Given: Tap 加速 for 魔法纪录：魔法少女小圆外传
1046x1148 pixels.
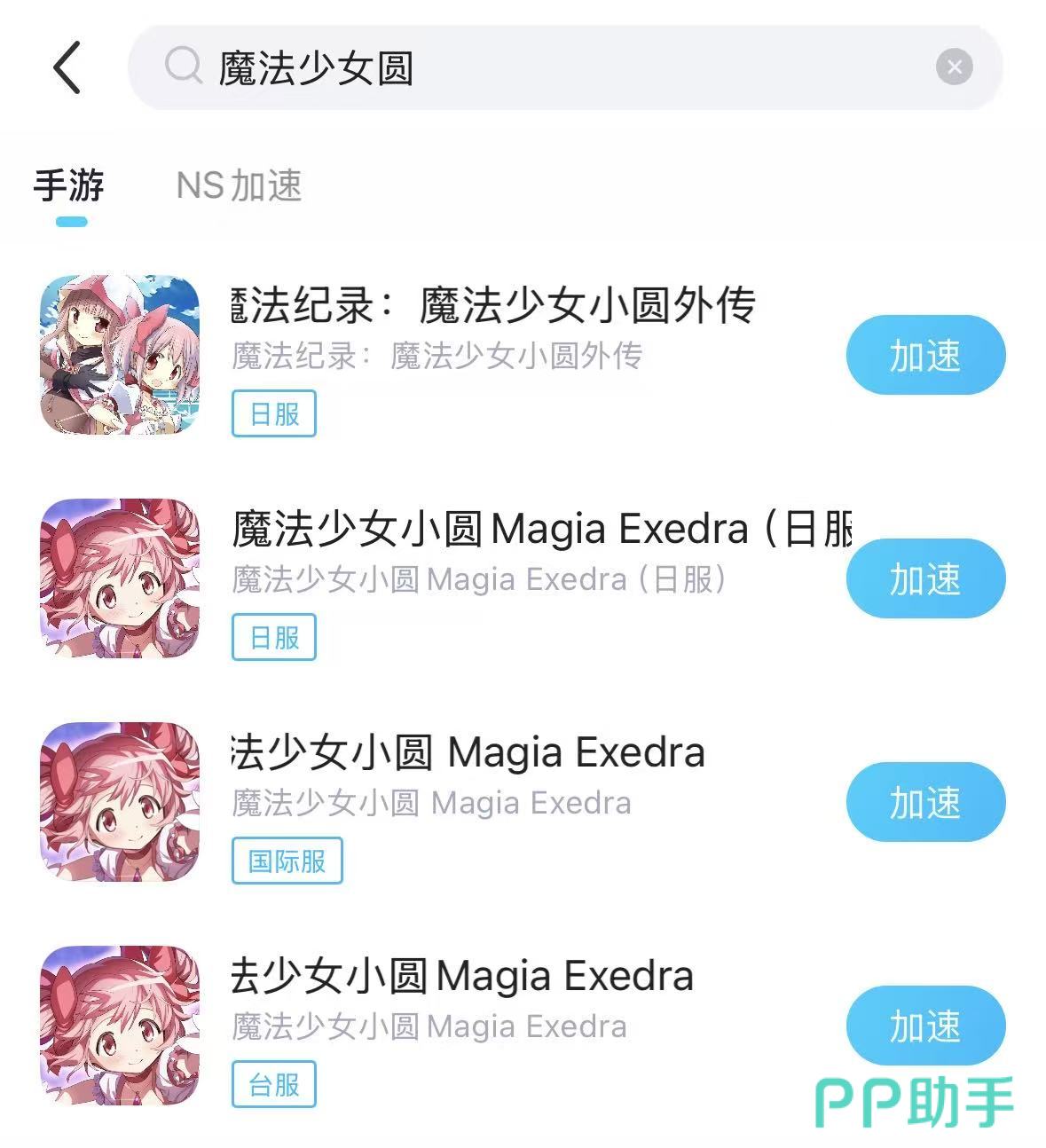Looking at the screenshot, I should pyautogui.click(x=925, y=355).
